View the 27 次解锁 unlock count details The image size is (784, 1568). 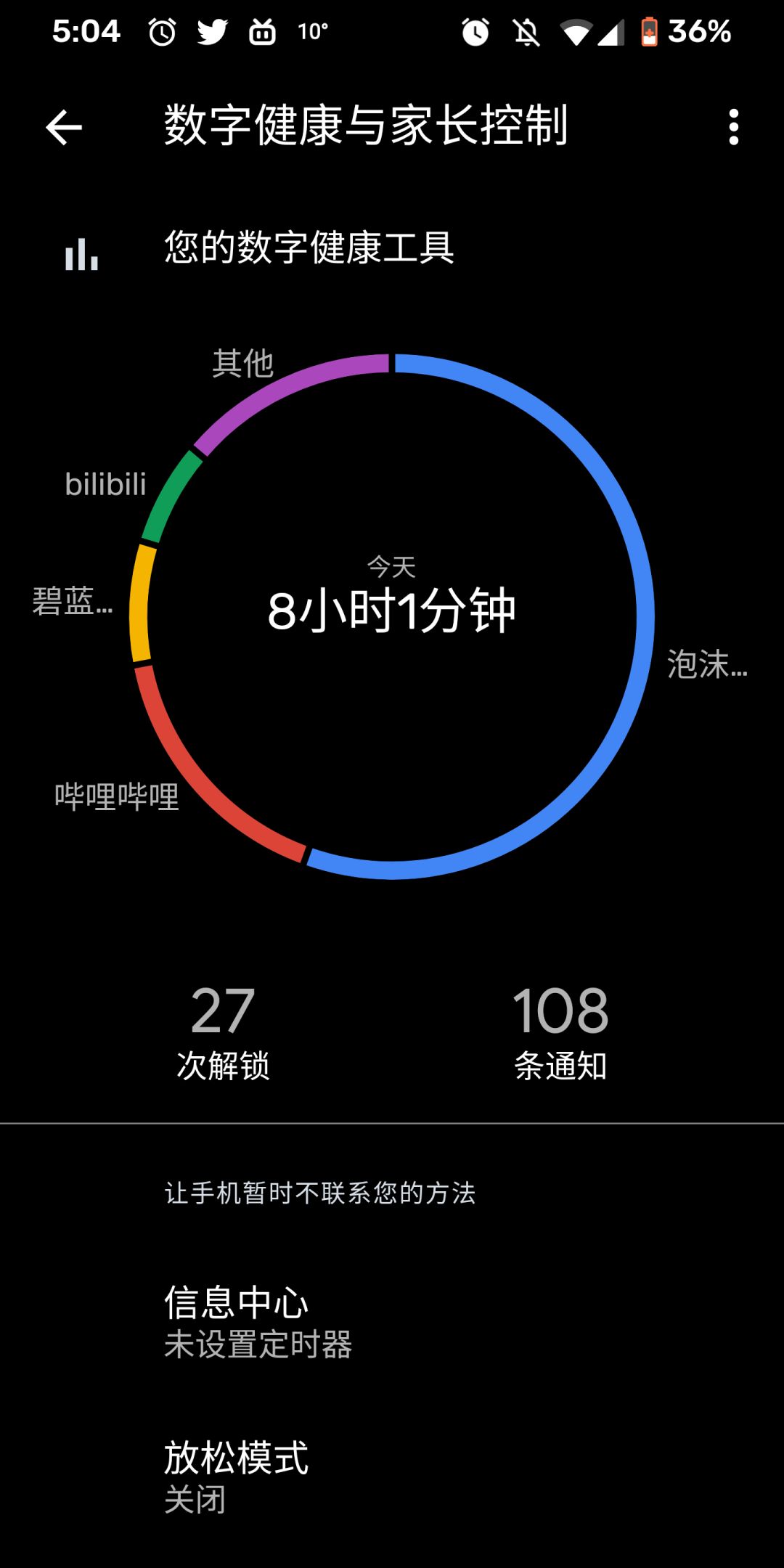click(x=223, y=1033)
